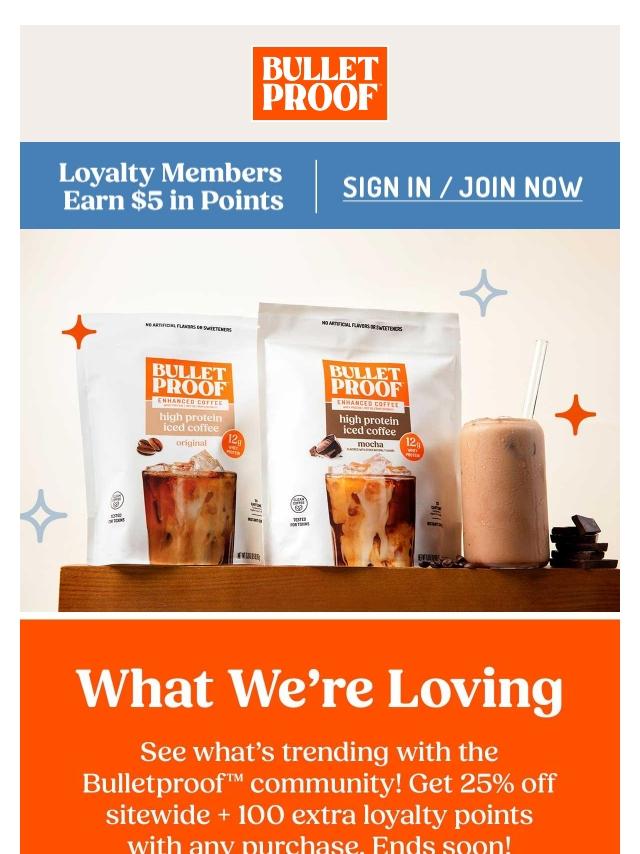Open the high protein iced coffee banner
This screenshot has height=854, width=640.
point(320,420)
